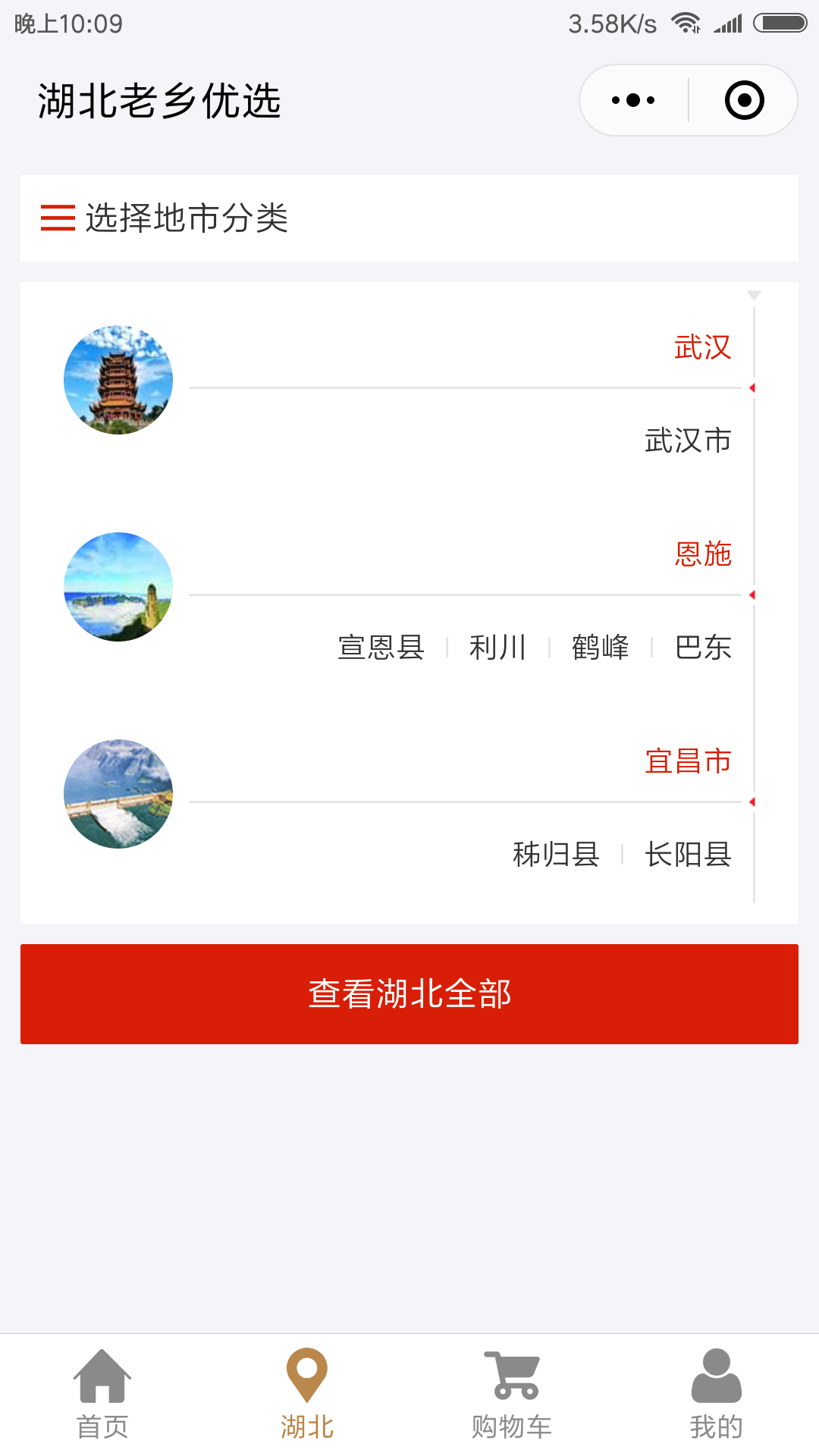Screen dimensions: 819x1456
Task: Open the 武汉市 sub-category
Action: [688, 441]
